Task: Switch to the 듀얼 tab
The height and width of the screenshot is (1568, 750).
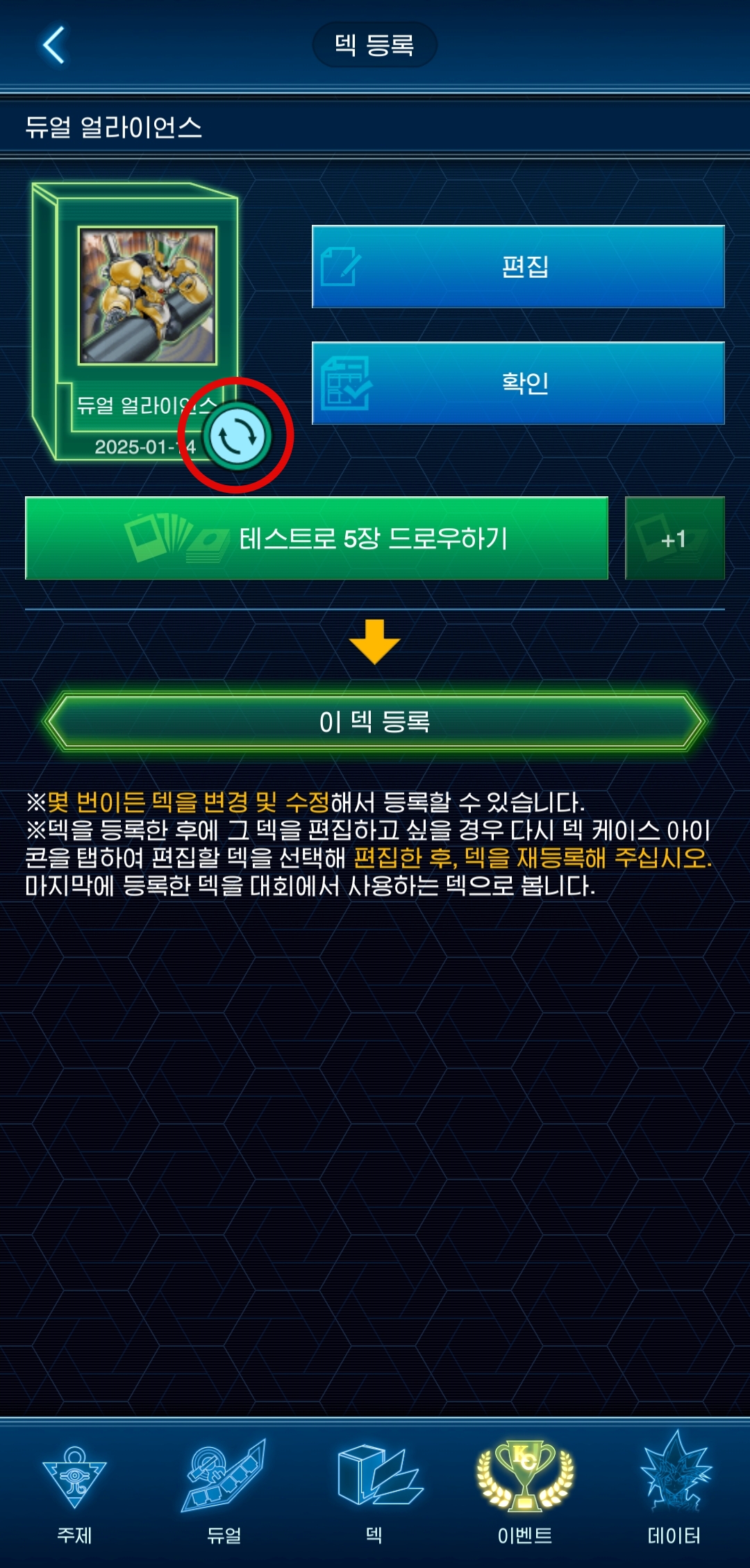Action: 224,1492
